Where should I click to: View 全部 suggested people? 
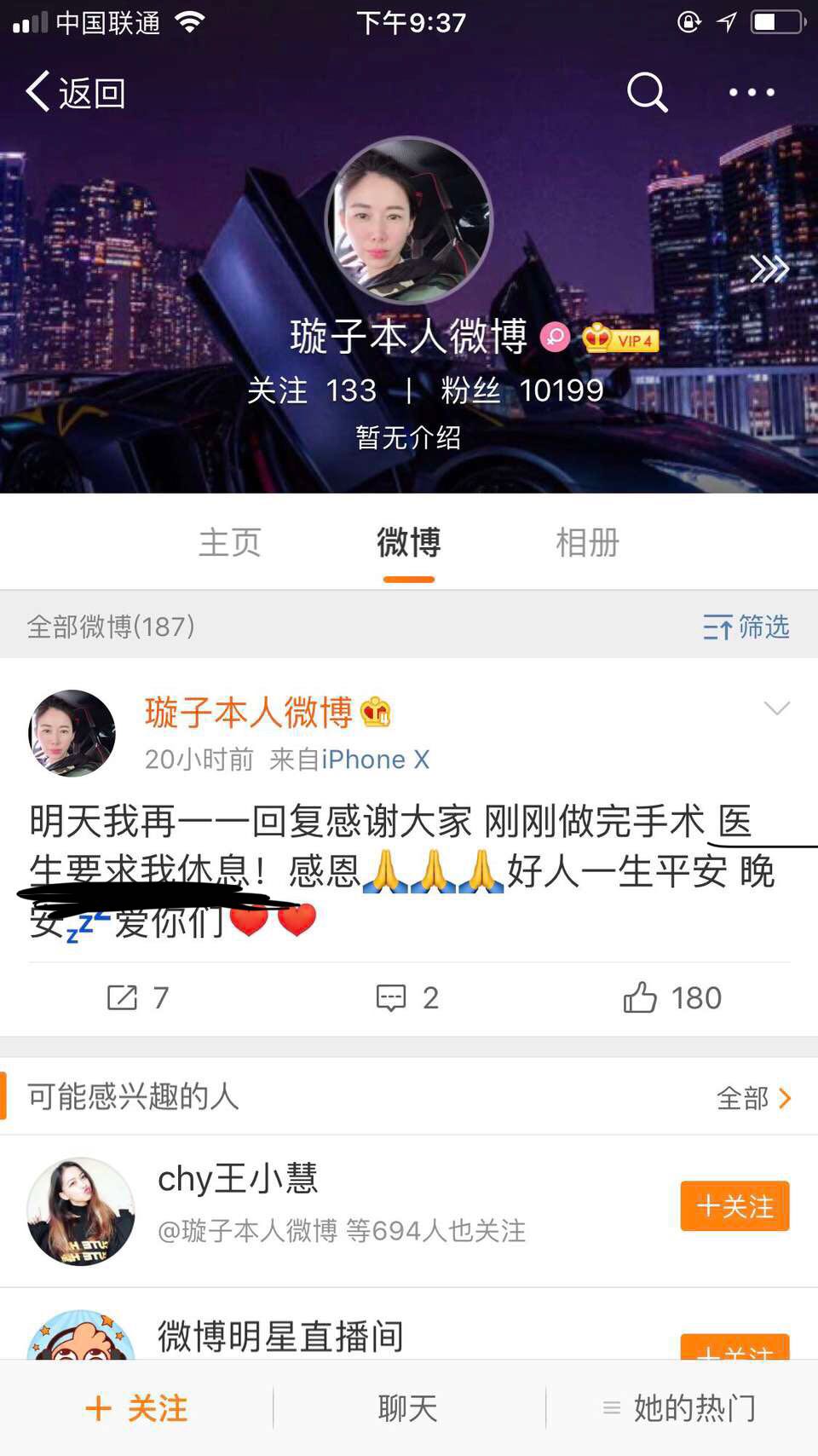point(754,1098)
